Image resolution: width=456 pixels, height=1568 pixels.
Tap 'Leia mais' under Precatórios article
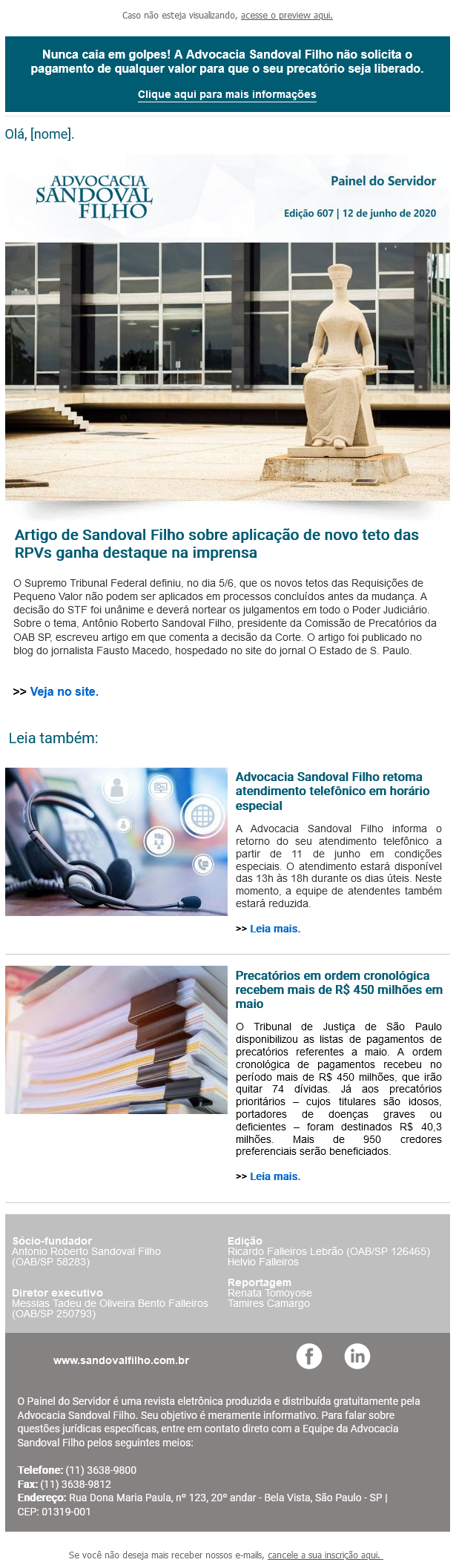click(274, 1176)
